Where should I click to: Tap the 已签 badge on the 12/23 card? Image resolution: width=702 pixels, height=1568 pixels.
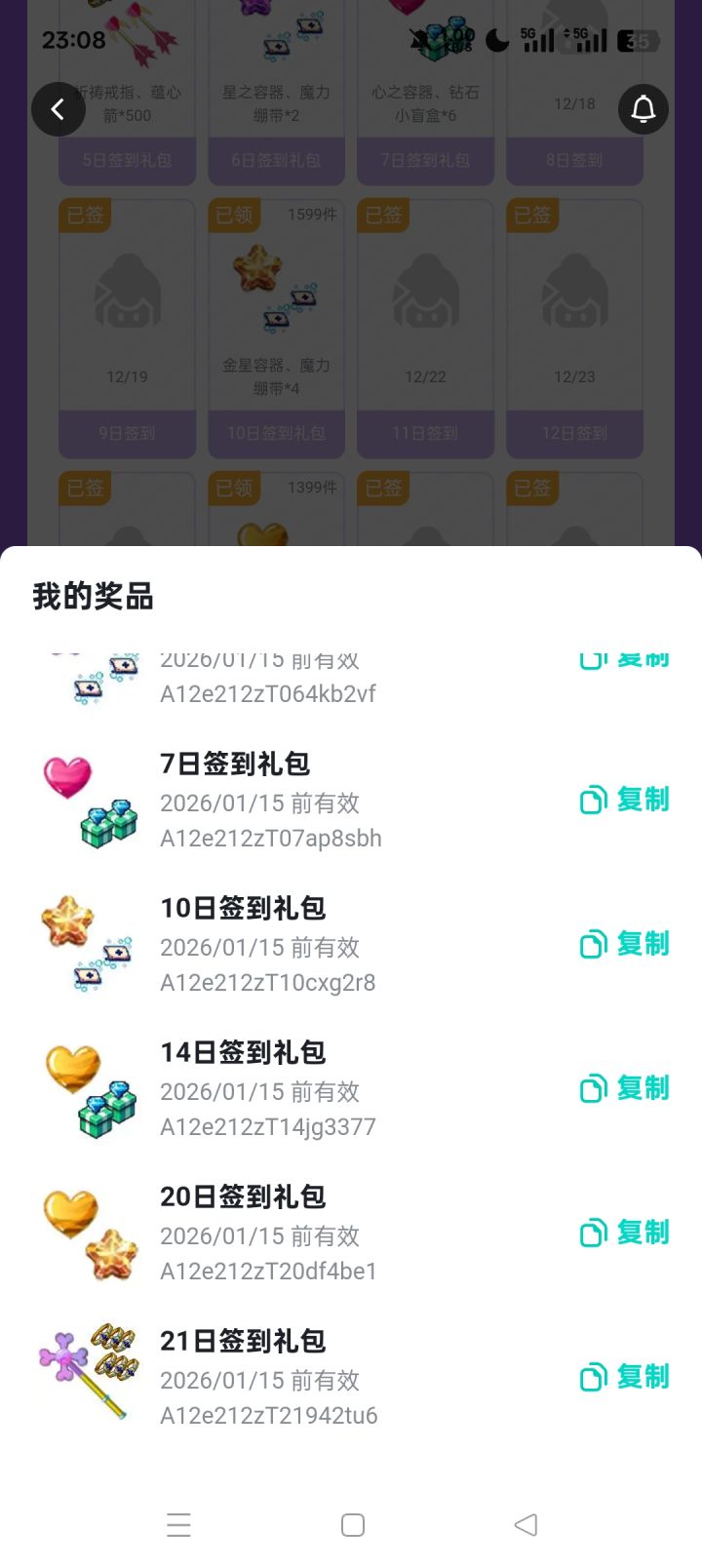(x=531, y=216)
